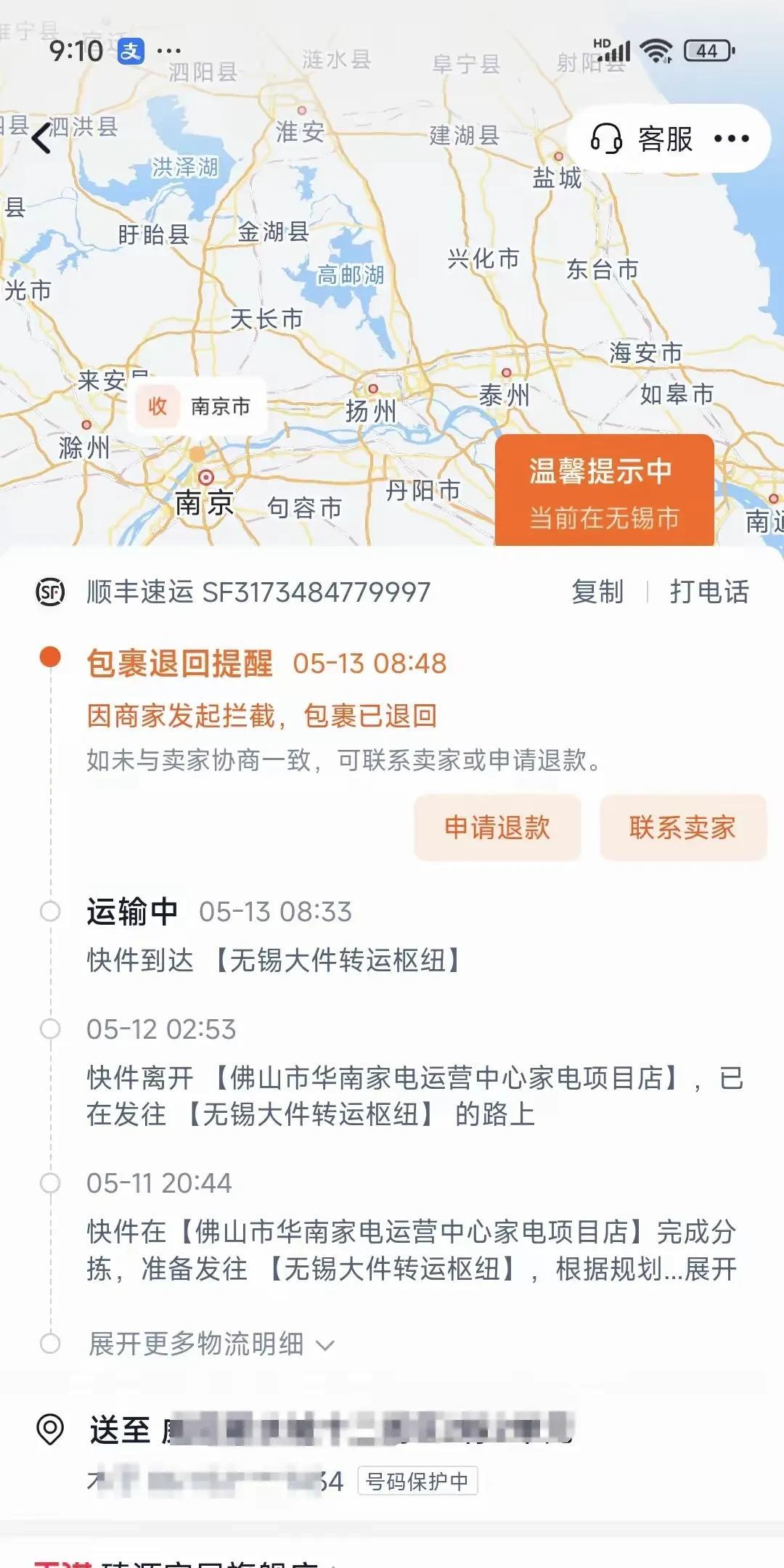
Task: Tap the 温馨提示中 orange map banner
Action: click(x=604, y=491)
